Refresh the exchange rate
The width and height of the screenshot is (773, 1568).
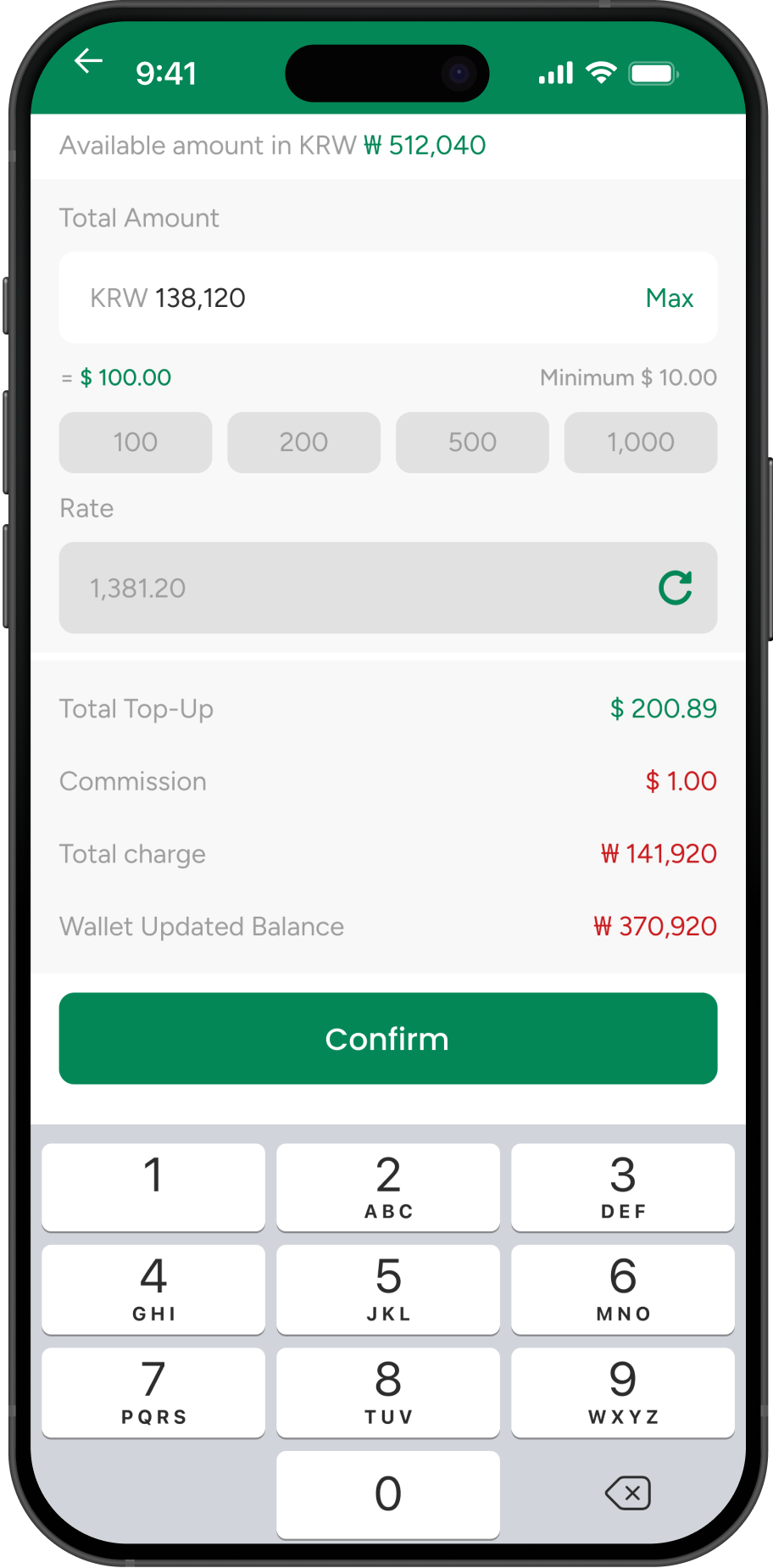click(676, 588)
